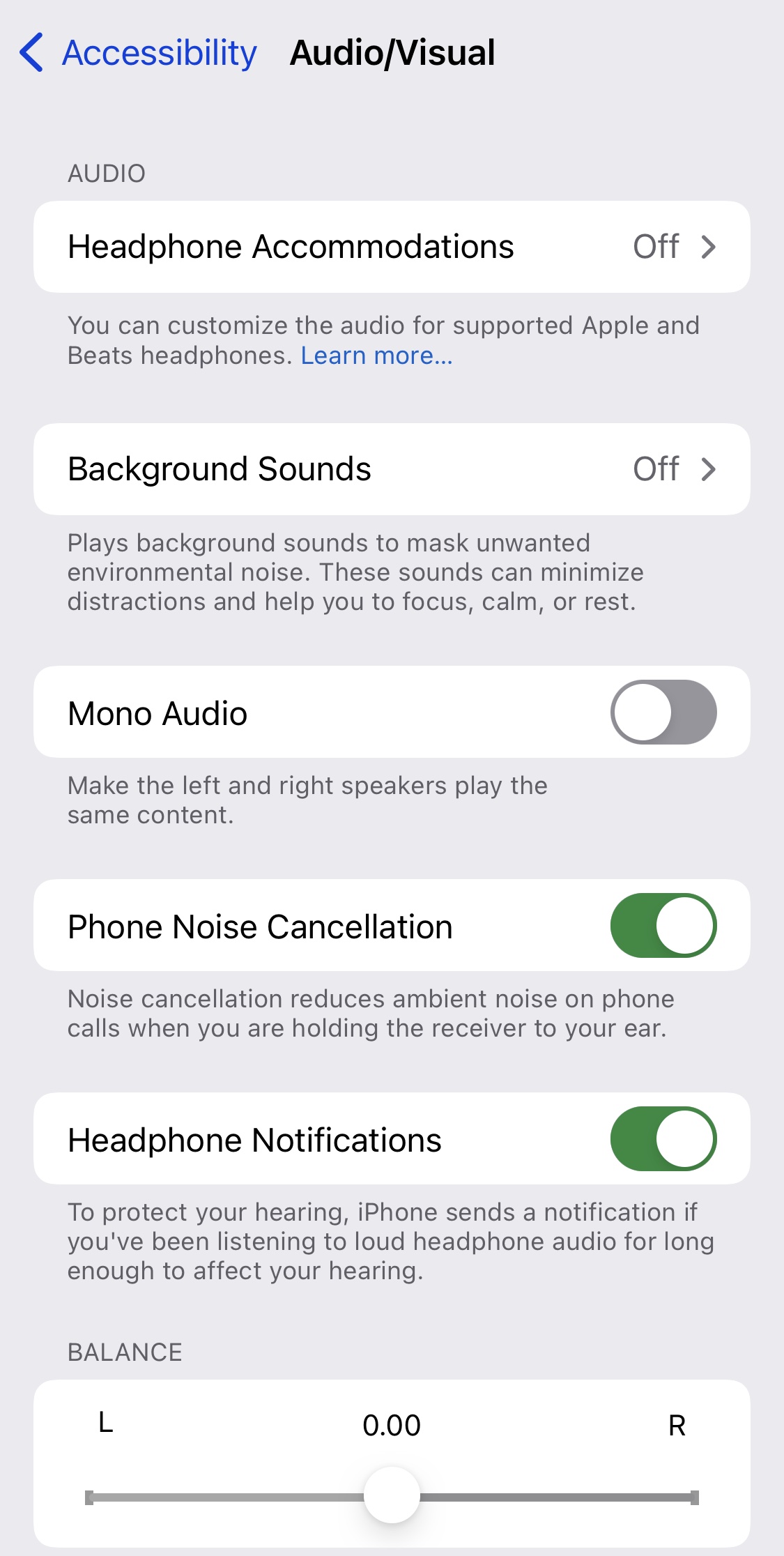Tap the Headphone Notifications label

[x=254, y=1139]
